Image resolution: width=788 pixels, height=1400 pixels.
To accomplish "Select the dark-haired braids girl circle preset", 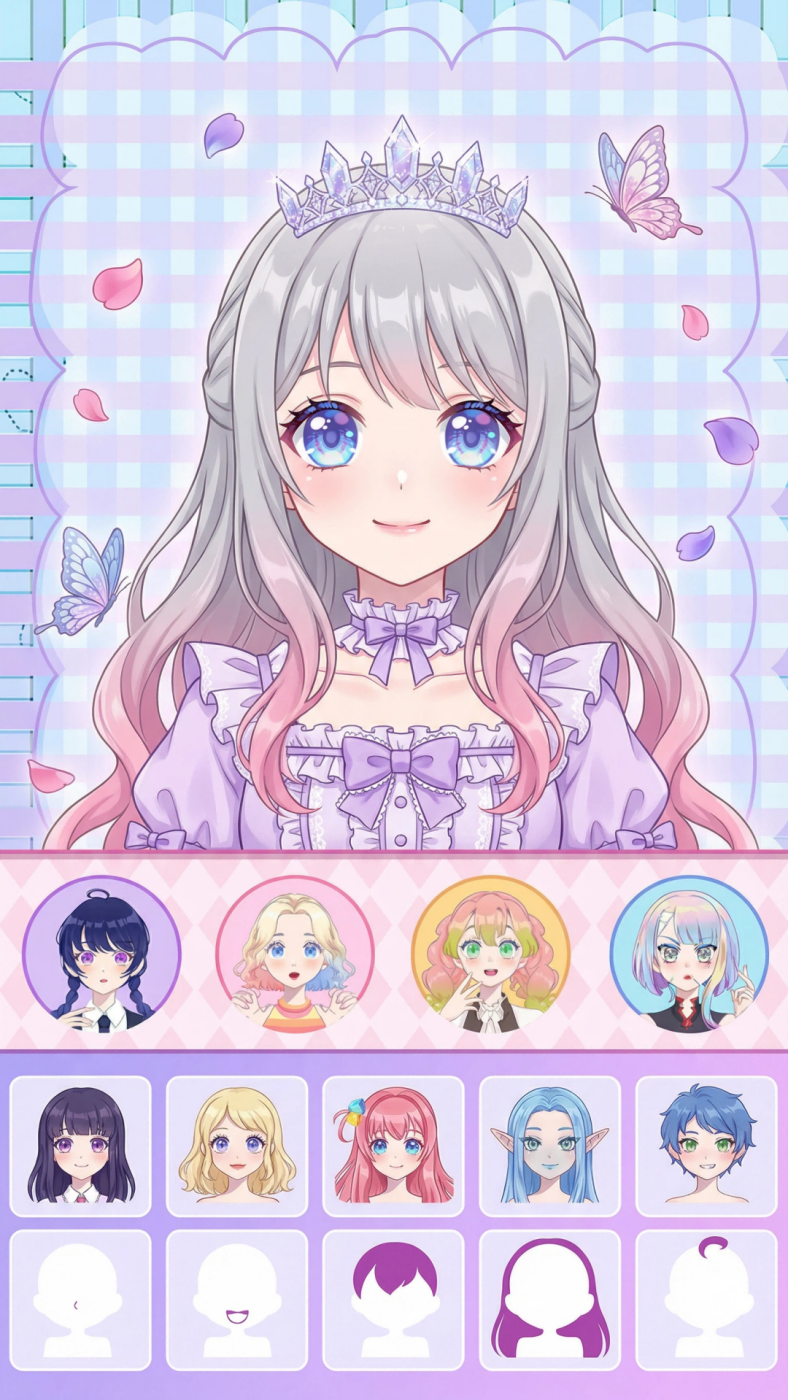I will [101, 954].
